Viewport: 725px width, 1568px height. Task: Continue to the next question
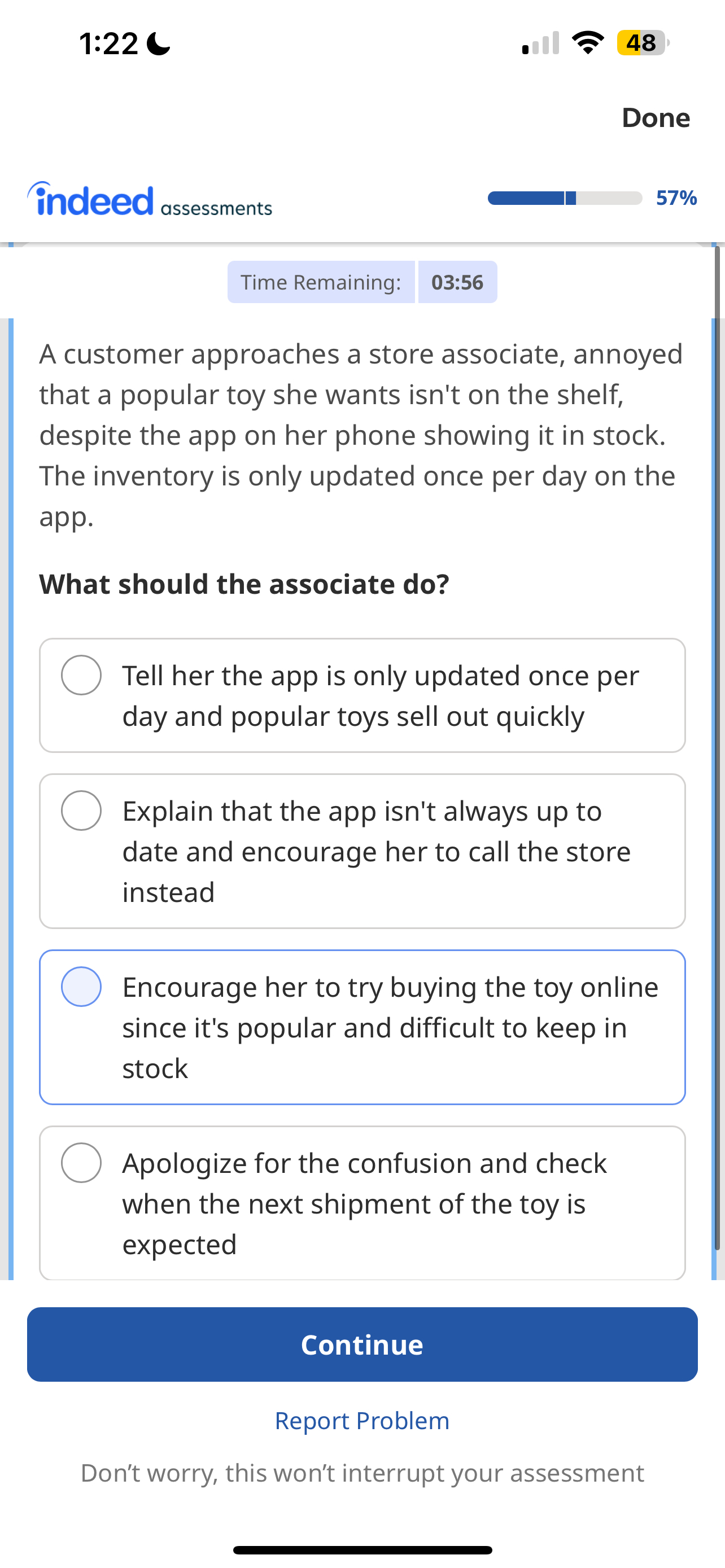[x=362, y=1344]
